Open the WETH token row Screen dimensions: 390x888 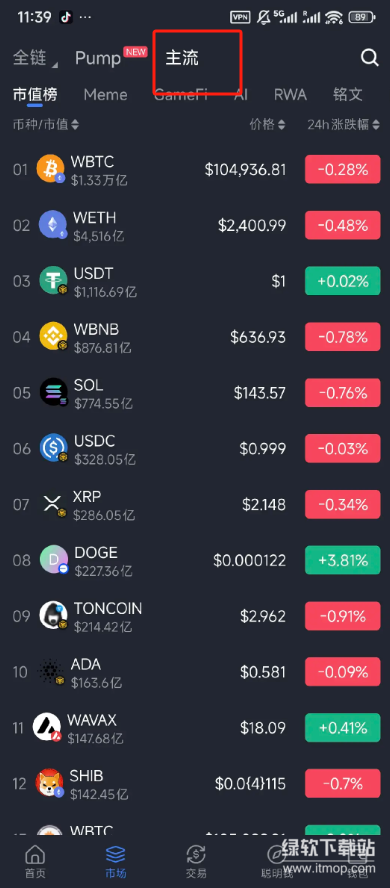(x=195, y=225)
